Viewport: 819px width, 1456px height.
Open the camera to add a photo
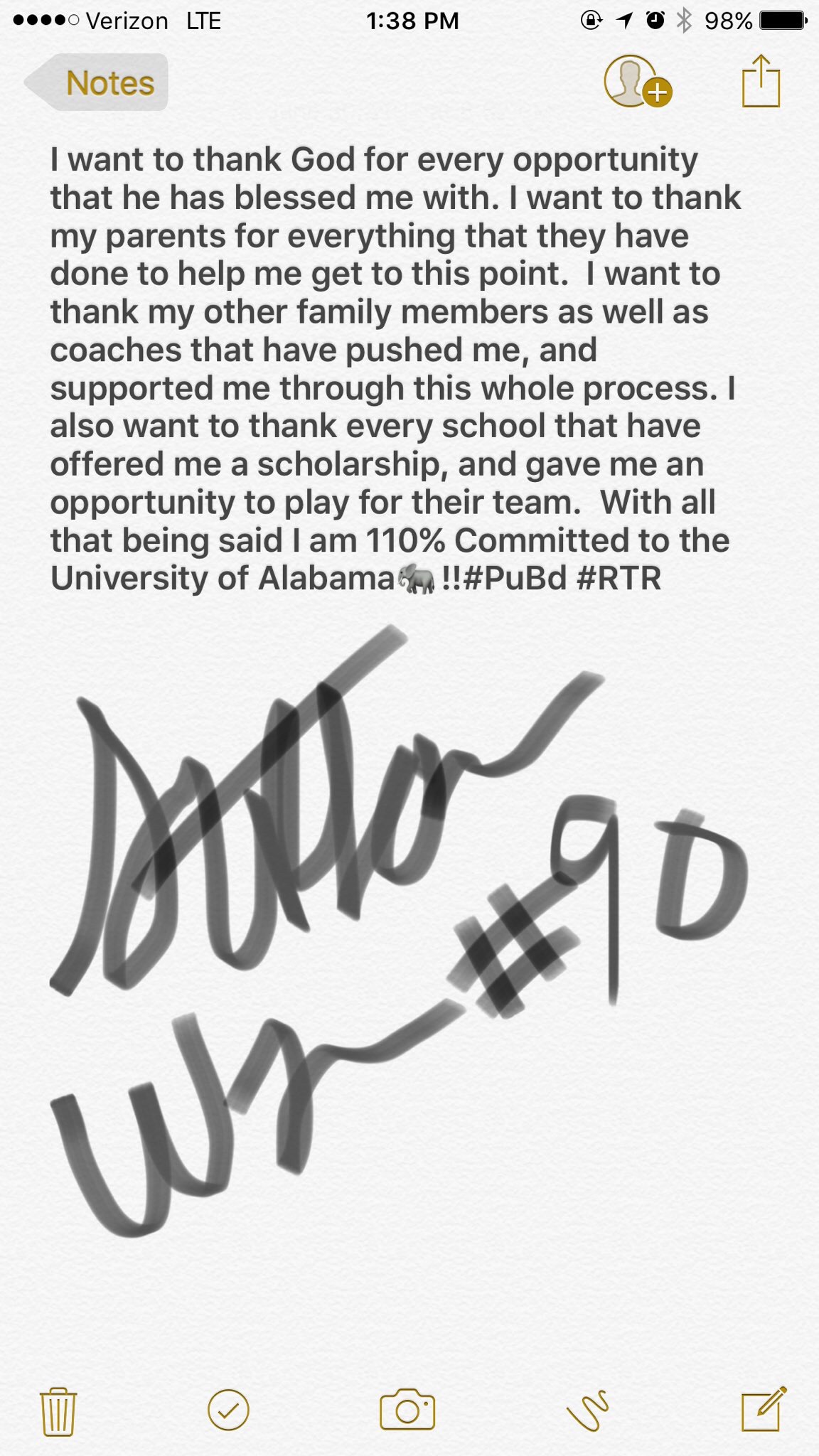[407, 1409]
